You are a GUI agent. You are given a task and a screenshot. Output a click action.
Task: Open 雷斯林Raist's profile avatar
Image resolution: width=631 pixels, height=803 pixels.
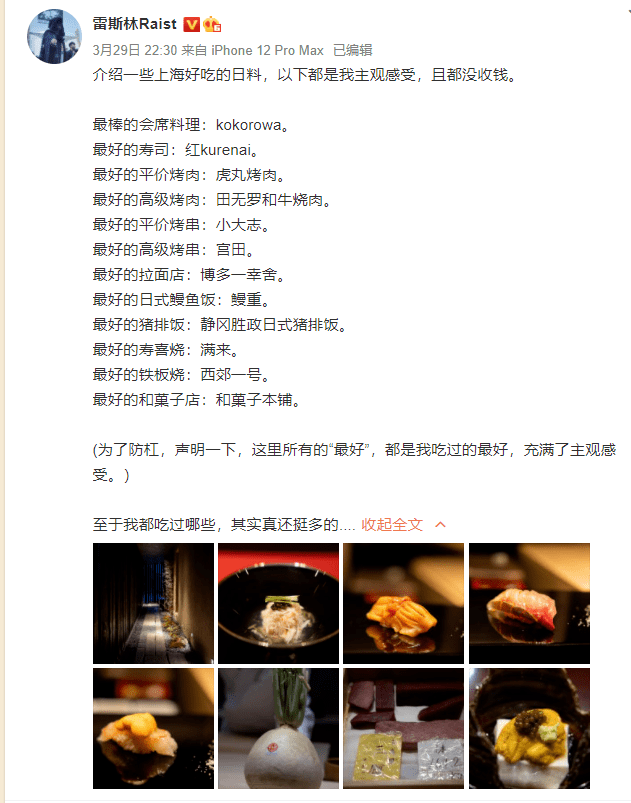click(x=53, y=37)
